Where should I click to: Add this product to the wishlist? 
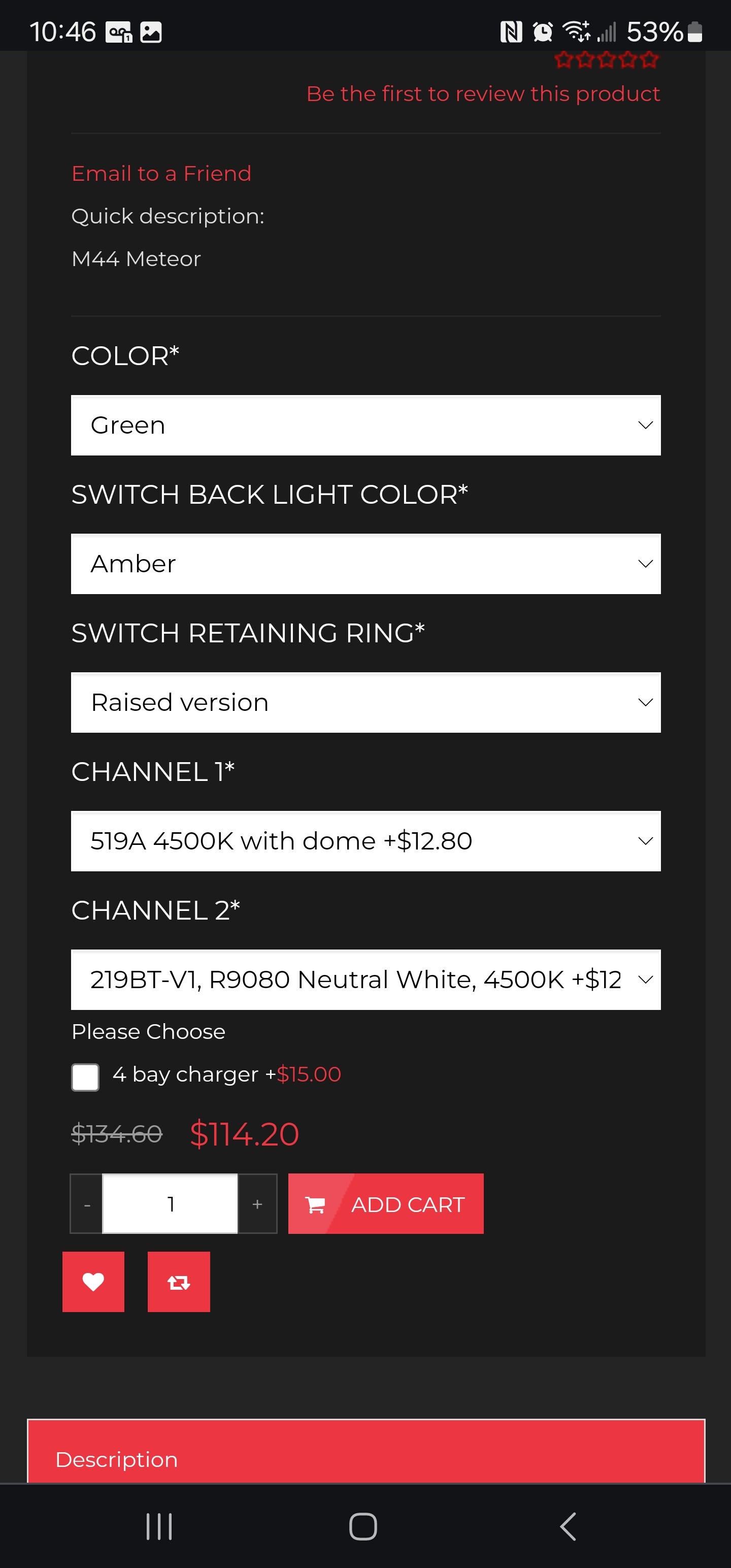93,1282
